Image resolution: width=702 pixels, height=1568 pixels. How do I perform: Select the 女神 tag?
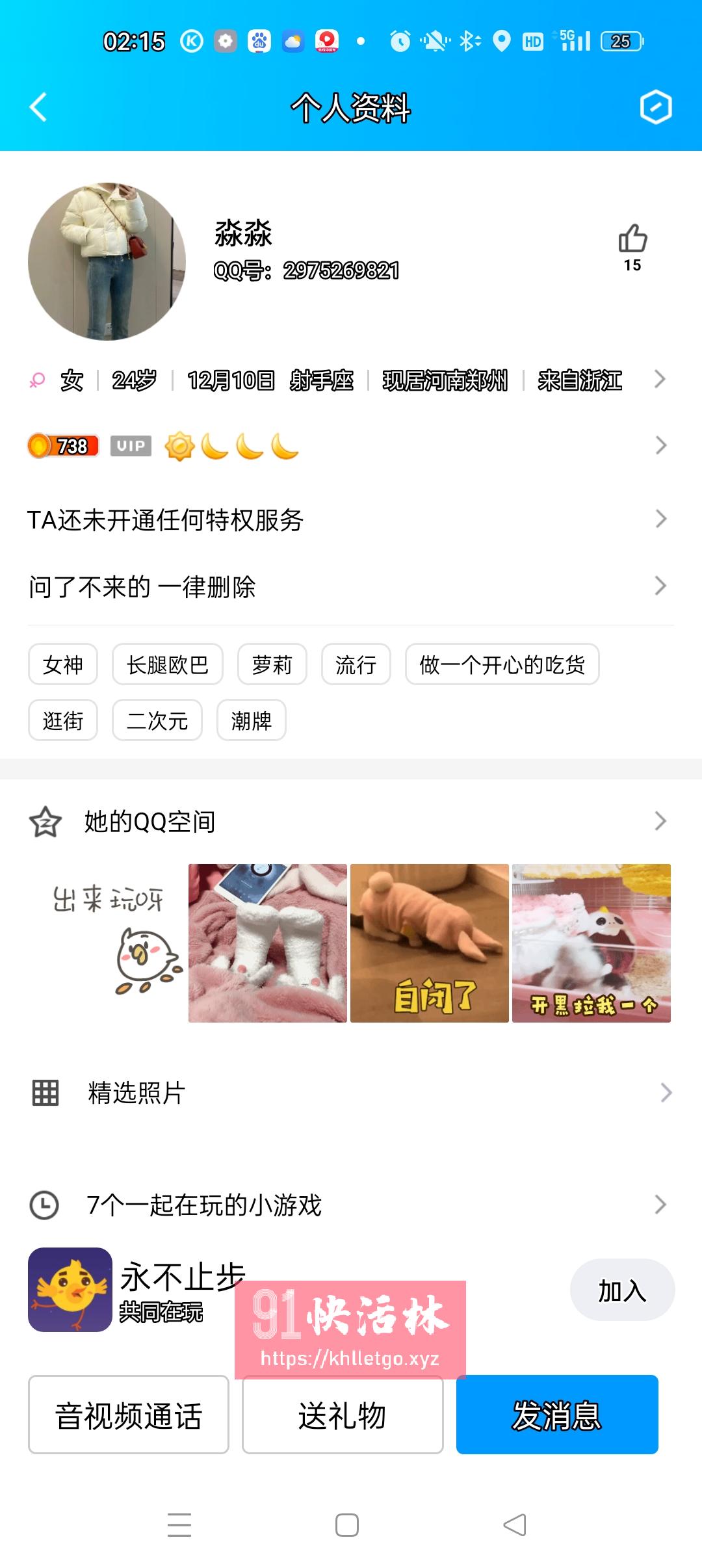click(63, 664)
